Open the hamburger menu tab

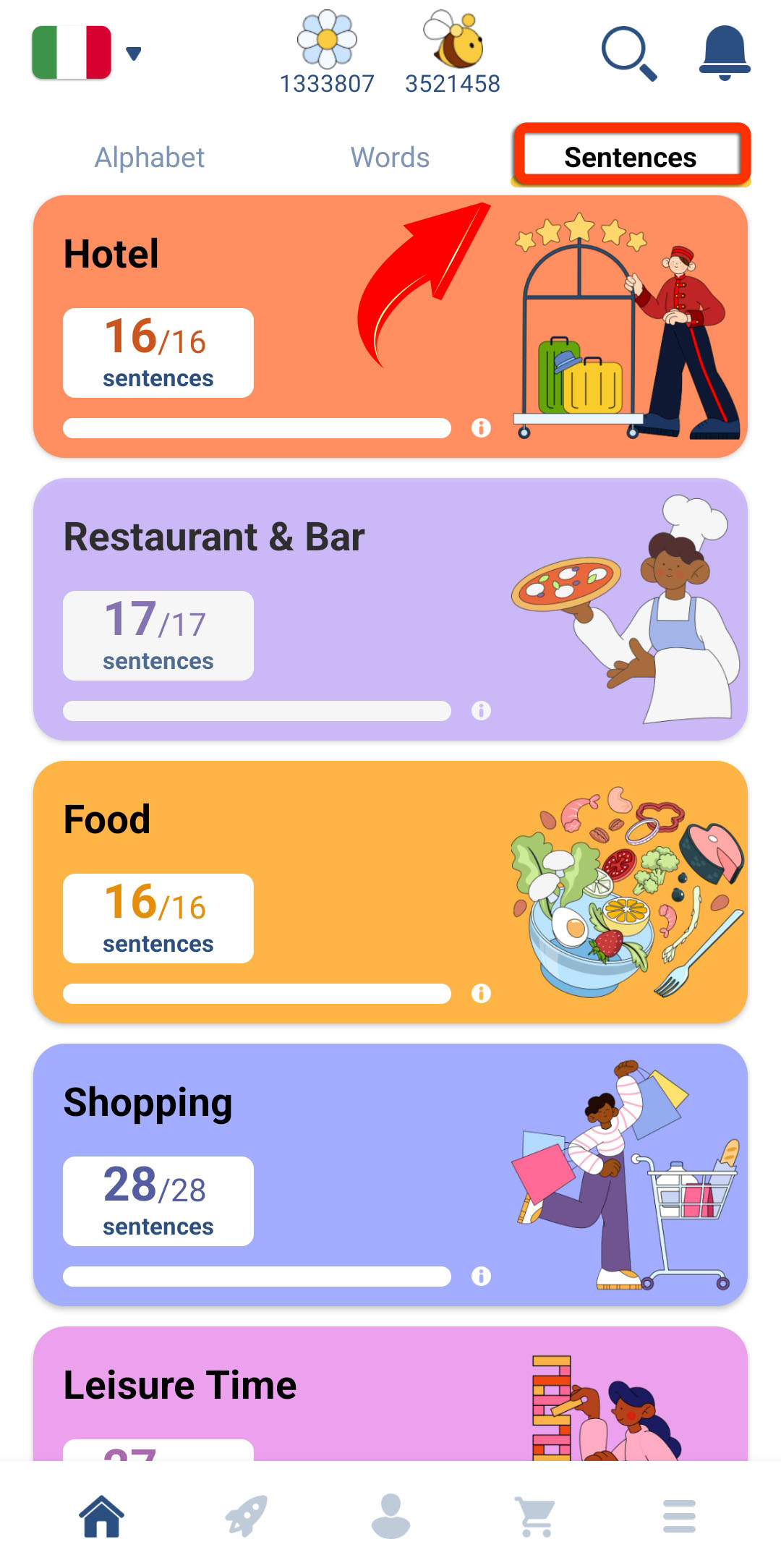(x=680, y=1516)
